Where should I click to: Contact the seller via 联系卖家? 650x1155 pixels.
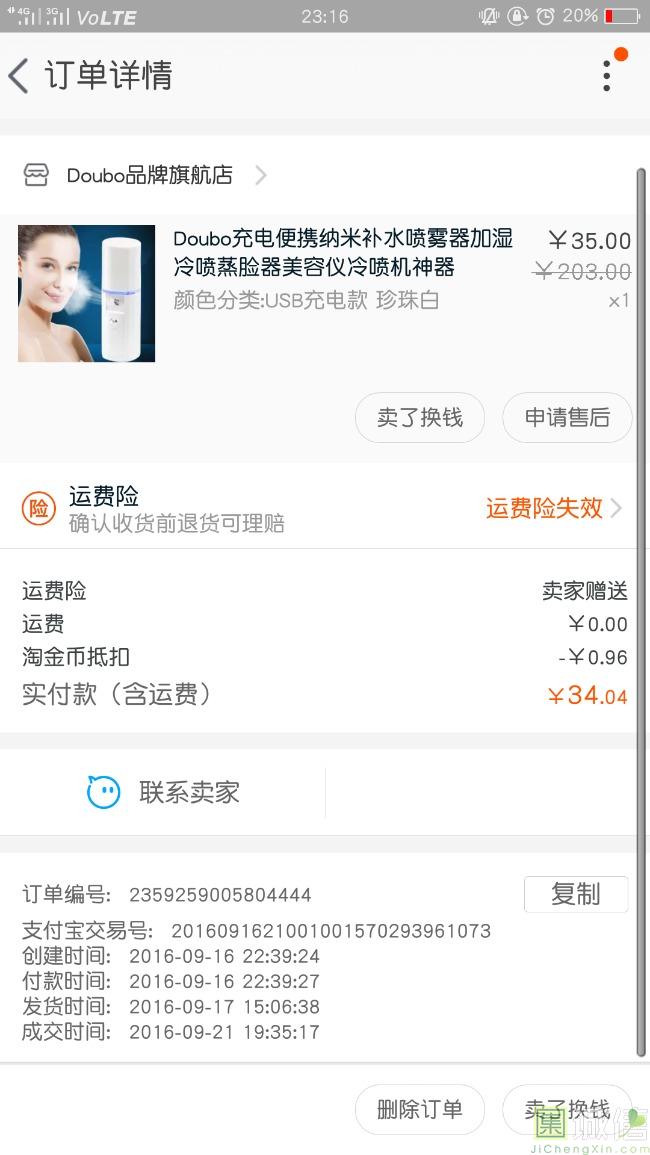click(x=164, y=793)
